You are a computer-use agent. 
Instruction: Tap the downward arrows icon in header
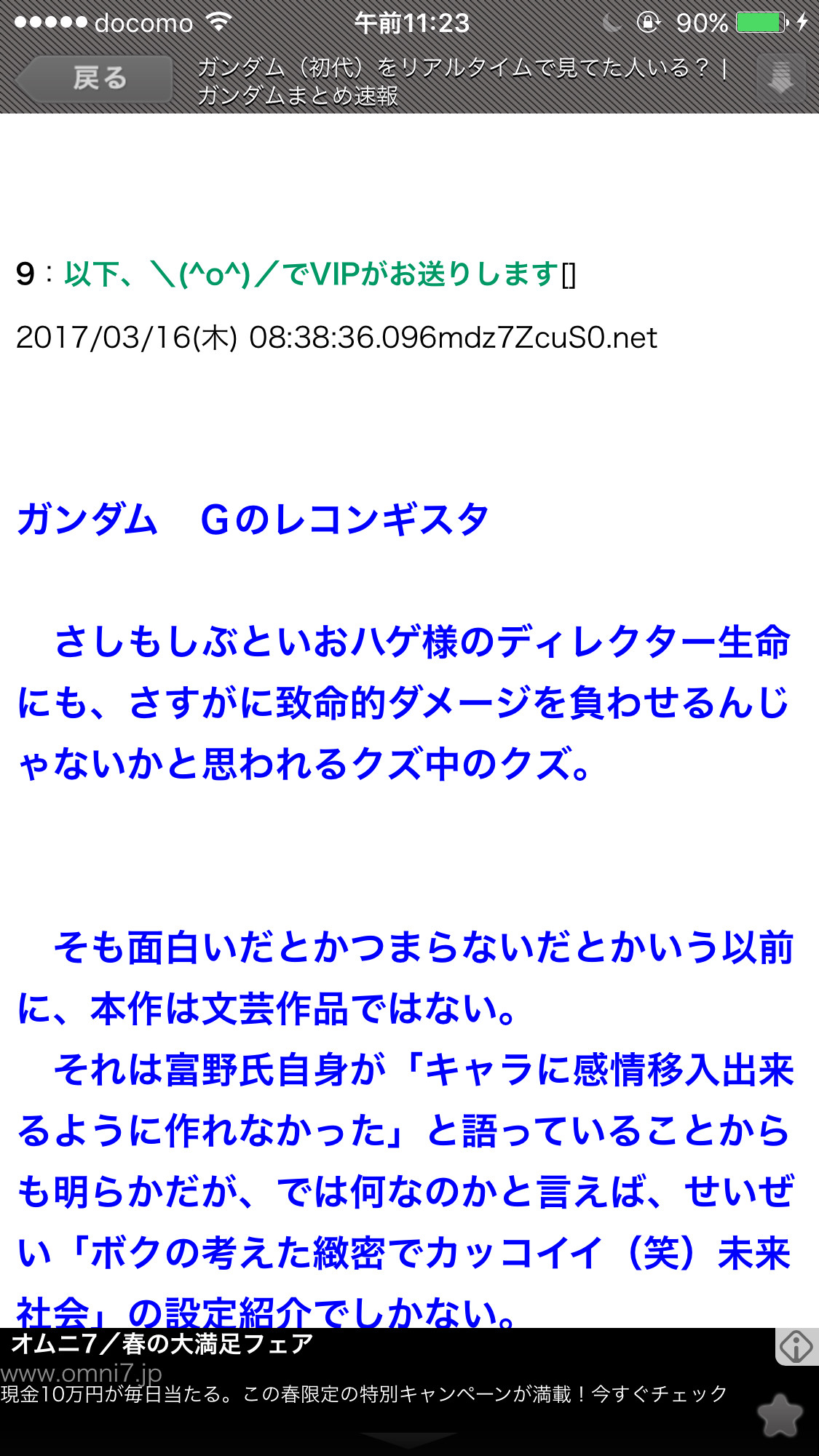click(780, 78)
